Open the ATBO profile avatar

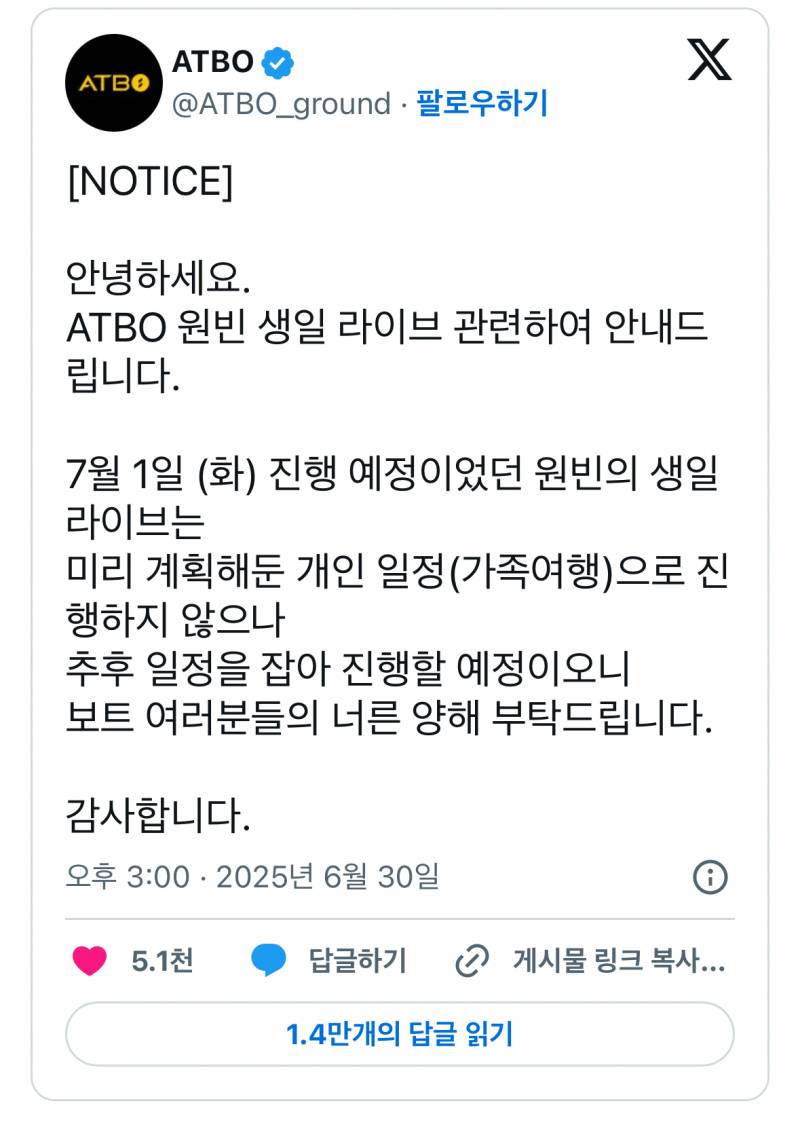click(x=113, y=83)
